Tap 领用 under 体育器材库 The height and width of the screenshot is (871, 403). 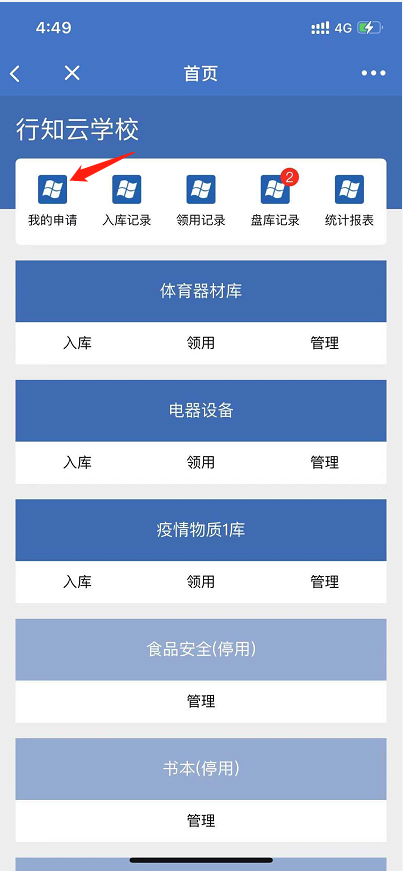click(201, 343)
